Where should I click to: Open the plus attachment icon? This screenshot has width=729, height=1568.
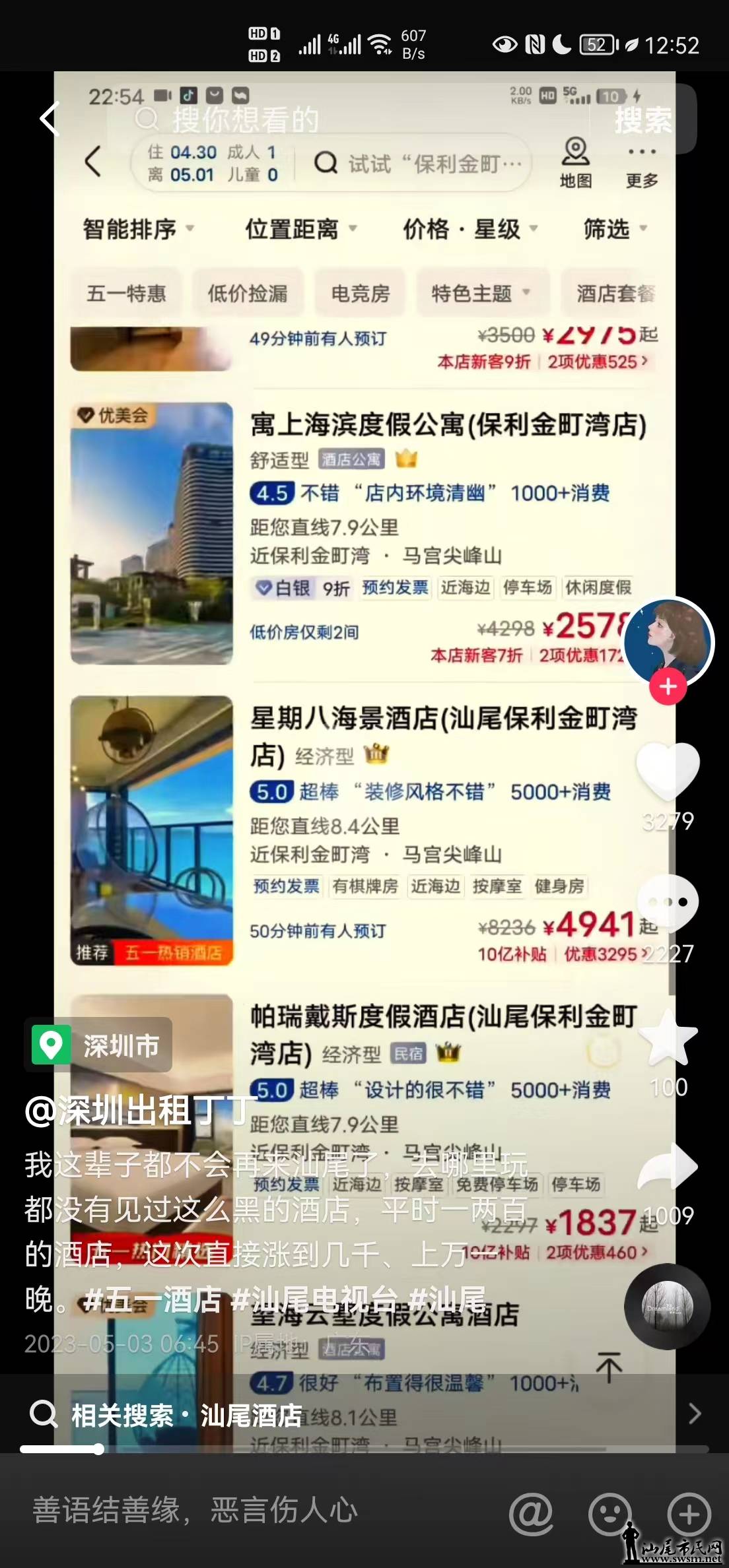pos(689,1513)
